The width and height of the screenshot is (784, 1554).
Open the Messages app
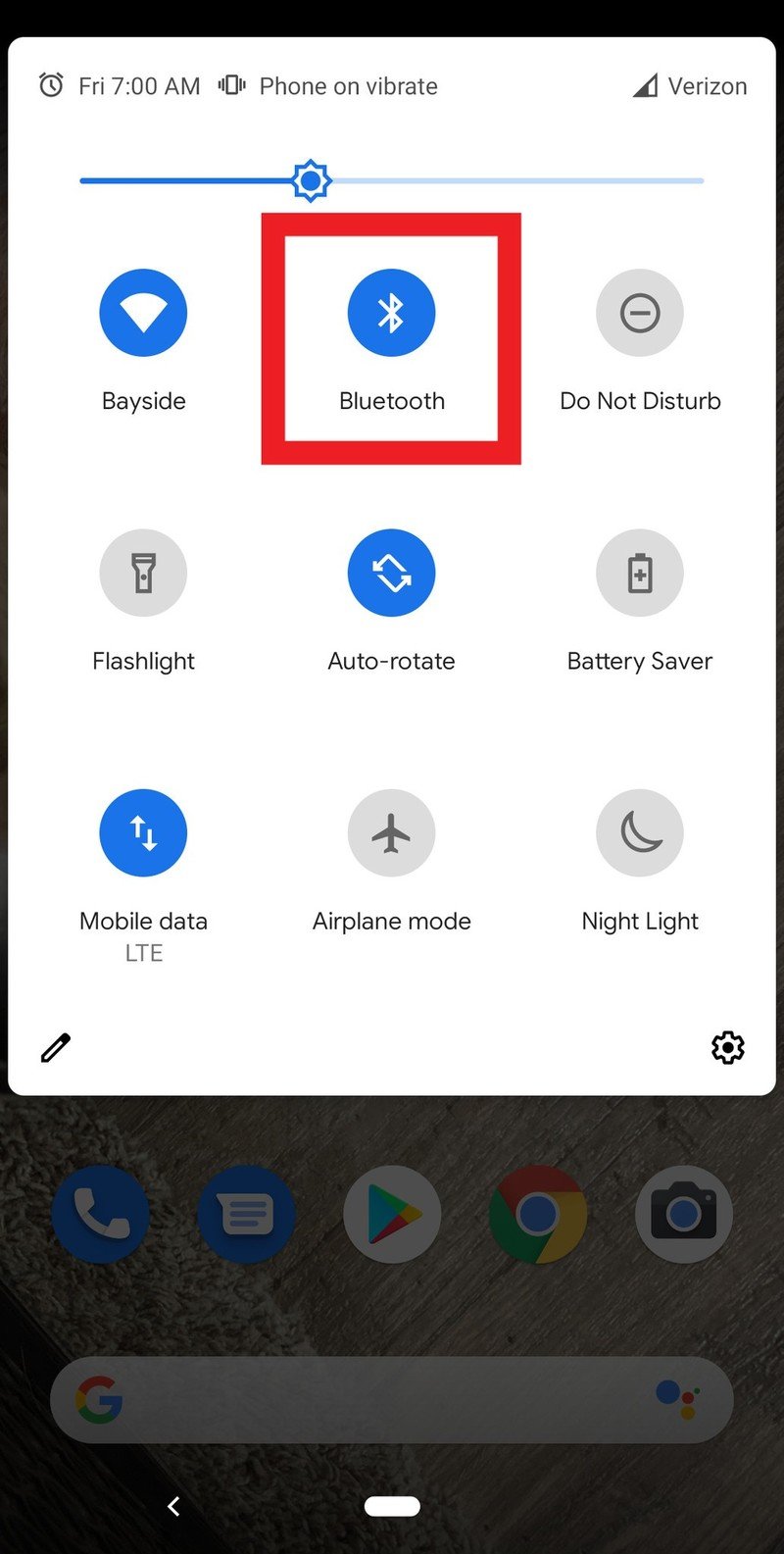tap(246, 1214)
